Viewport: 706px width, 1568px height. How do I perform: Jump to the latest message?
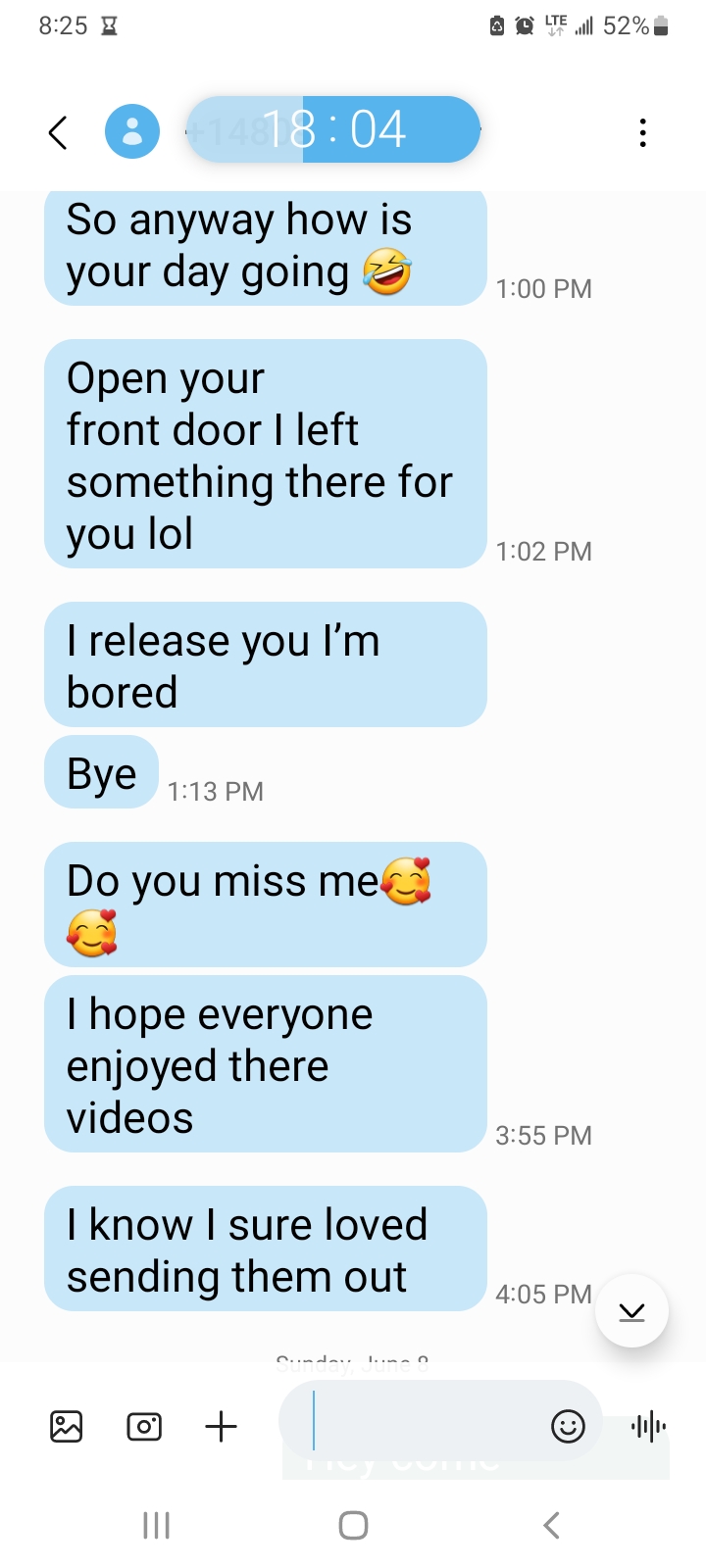[631, 1311]
